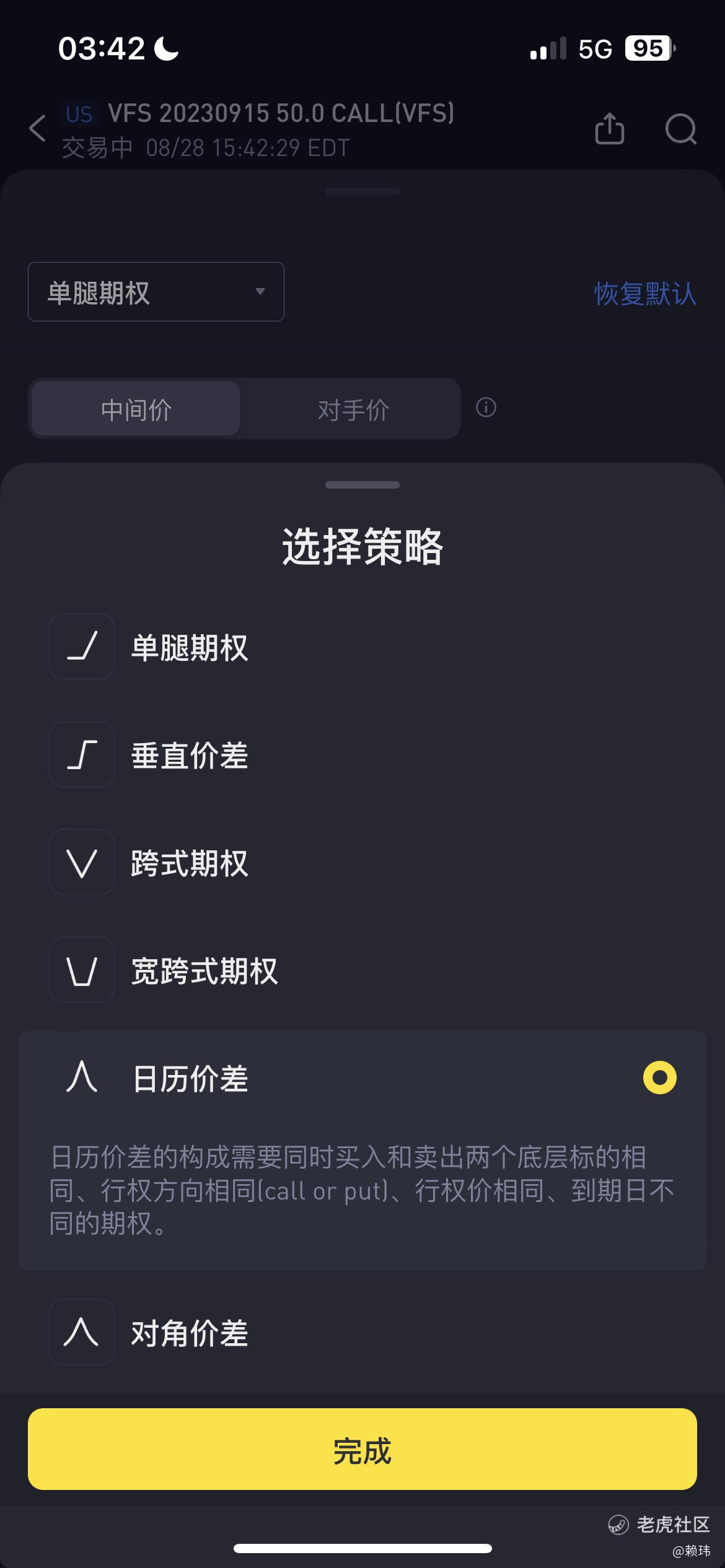The width and height of the screenshot is (725, 1568).
Task: Open the price type info icon
Action: [x=486, y=407]
